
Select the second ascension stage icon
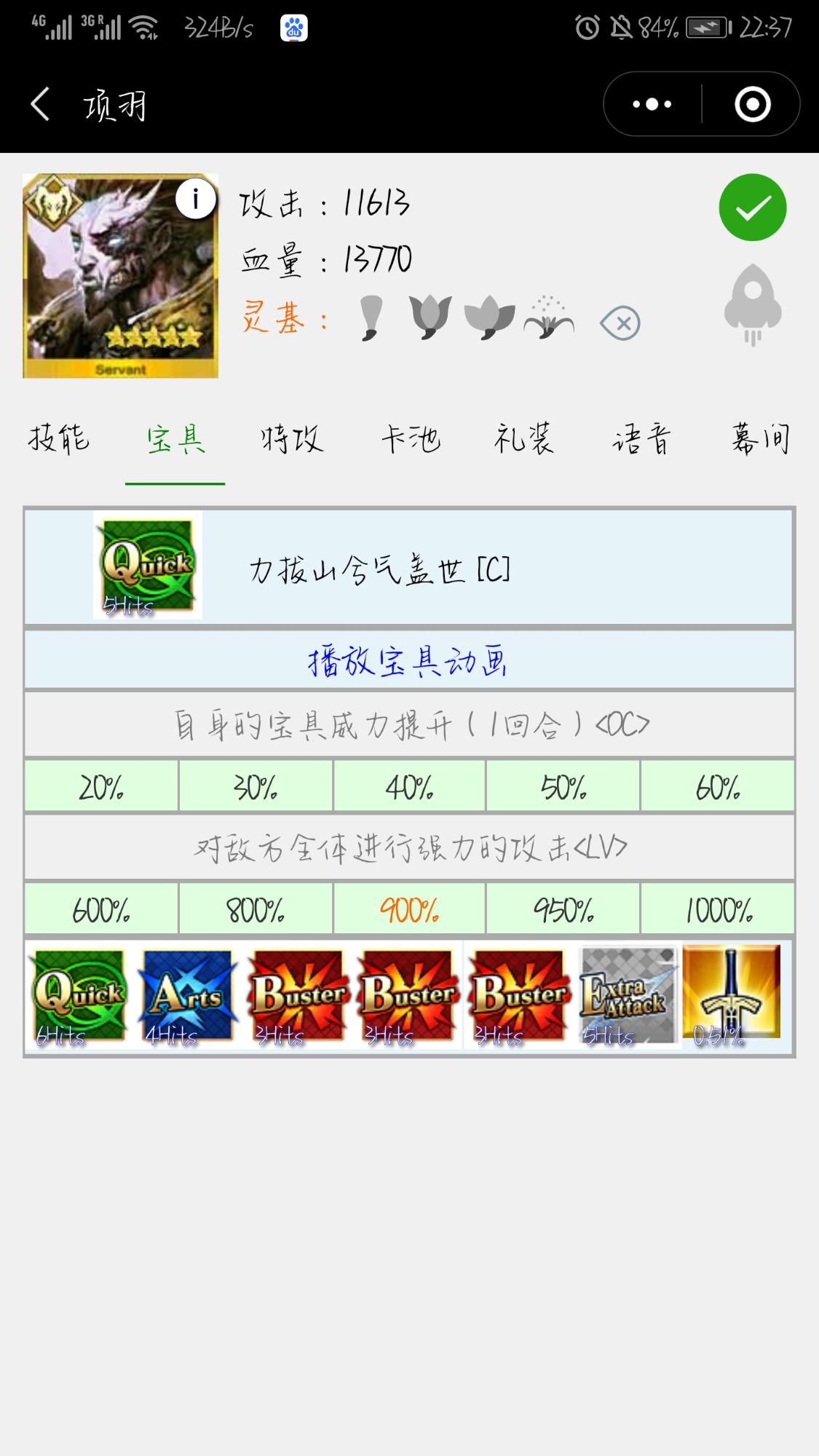pyautogui.click(x=430, y=317)
